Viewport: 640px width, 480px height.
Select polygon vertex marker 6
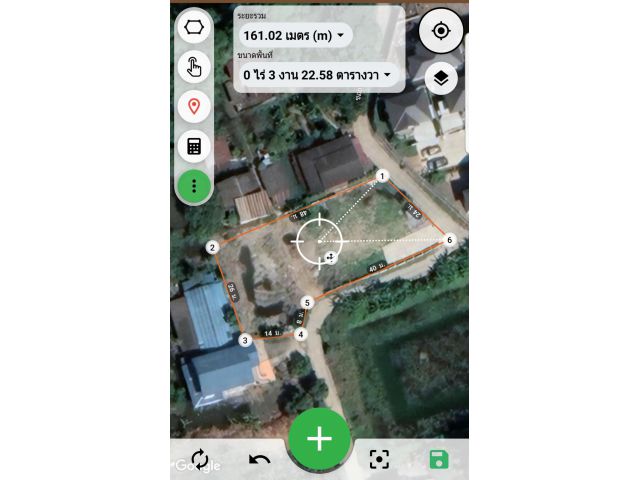click(450, 240)
